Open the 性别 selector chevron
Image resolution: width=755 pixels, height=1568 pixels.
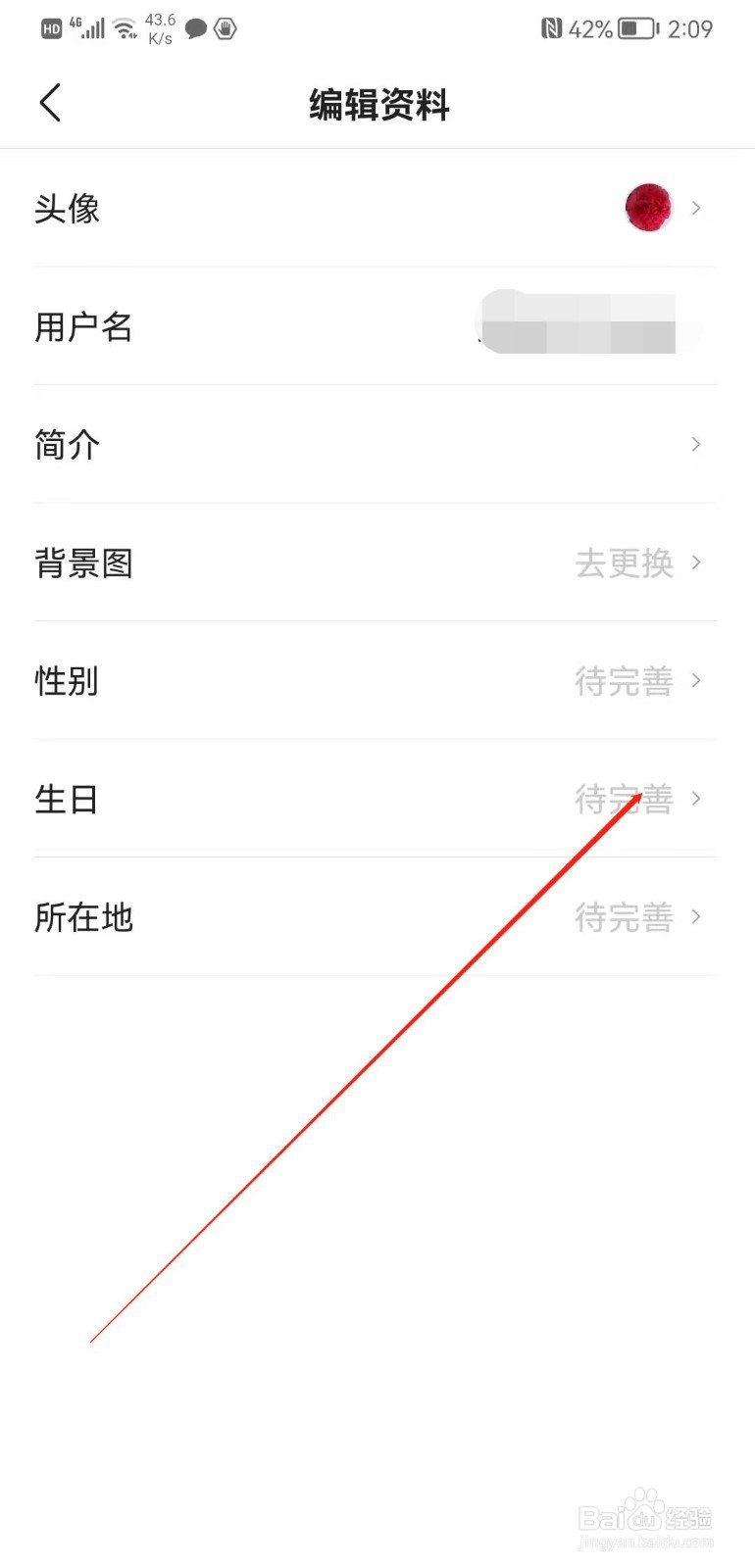pyautogui.click(x=696, y=681)
